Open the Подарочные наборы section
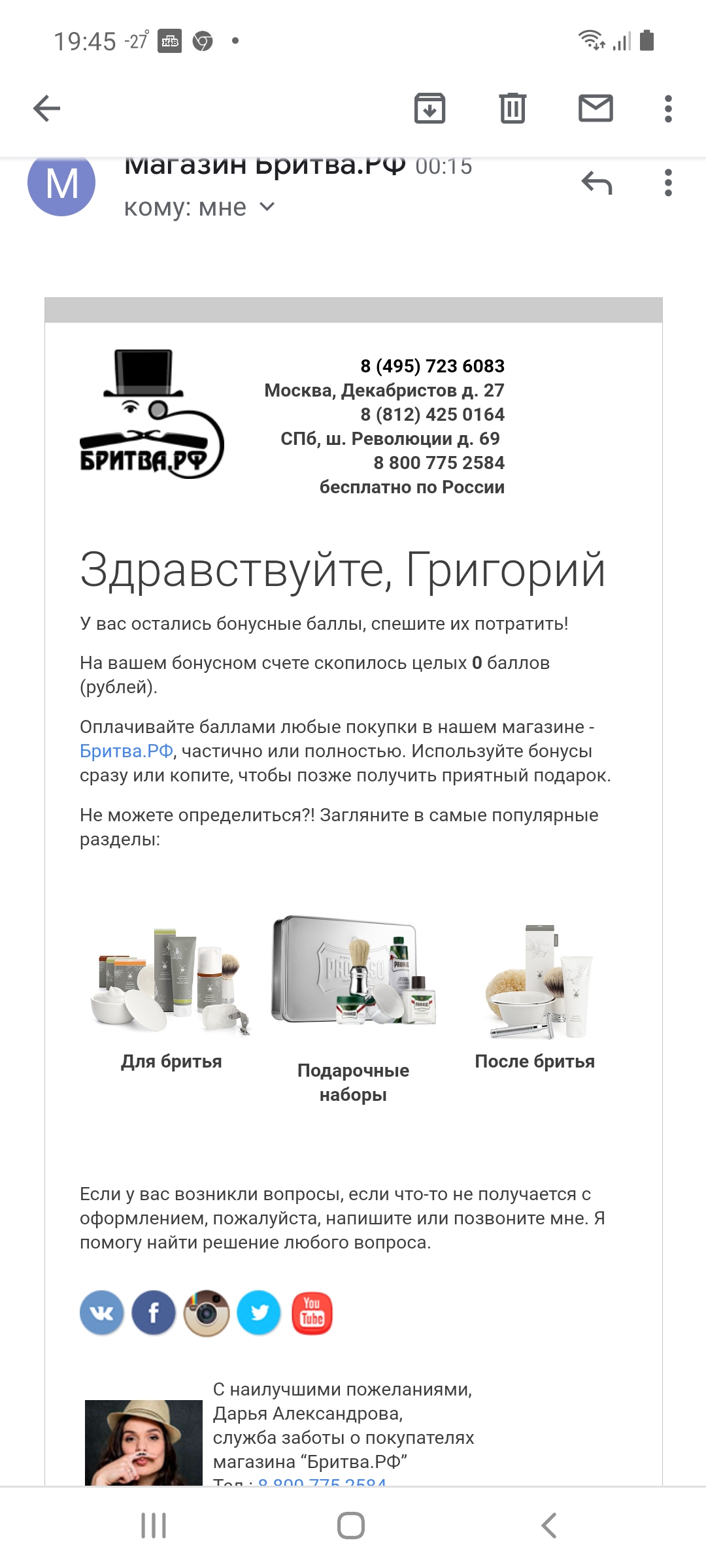Image resolution: width=706 pixels, height=1568 pixels. click(x=353, y=1006)
